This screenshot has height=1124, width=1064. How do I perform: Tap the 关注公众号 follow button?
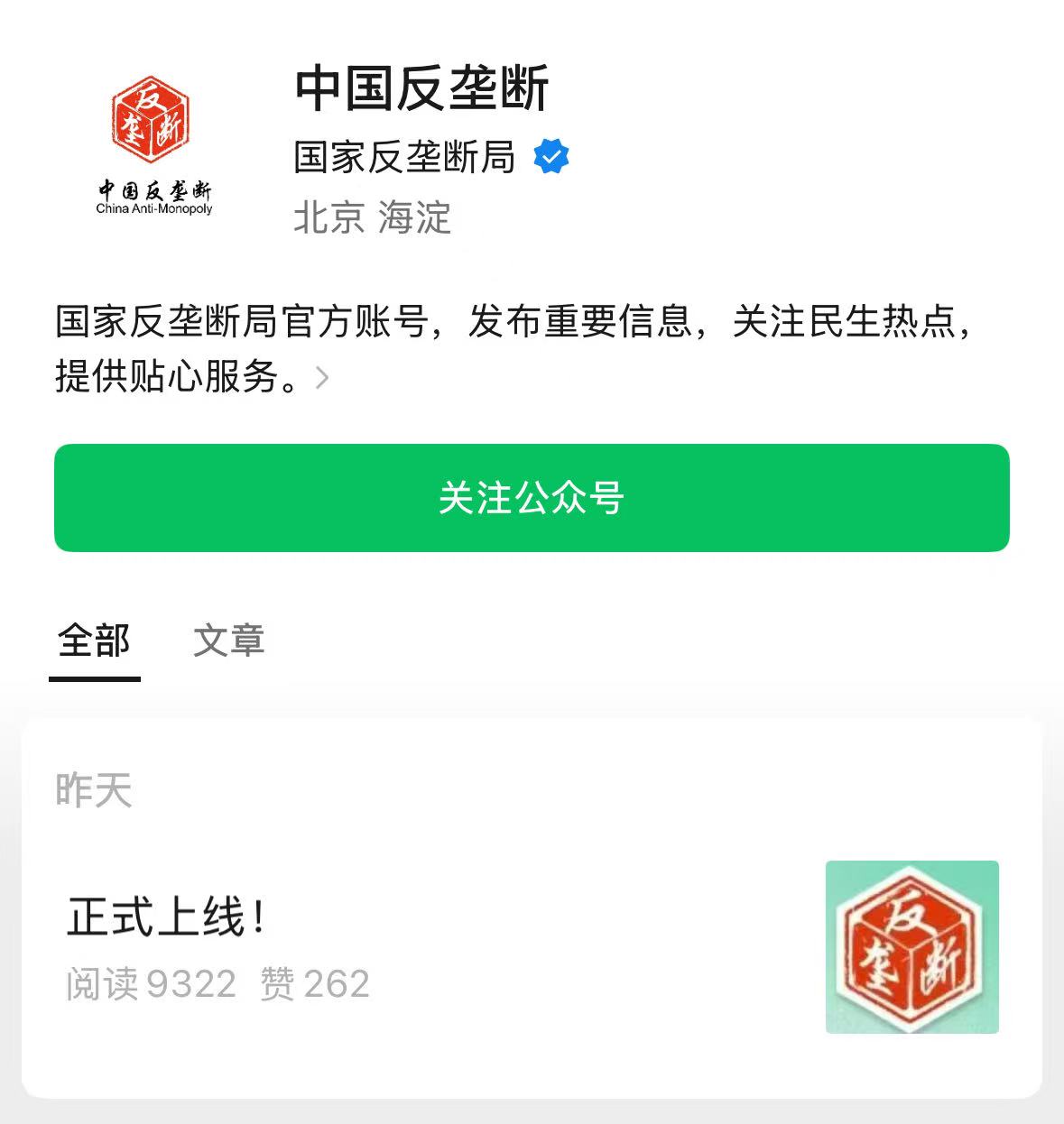coord(532,497)
